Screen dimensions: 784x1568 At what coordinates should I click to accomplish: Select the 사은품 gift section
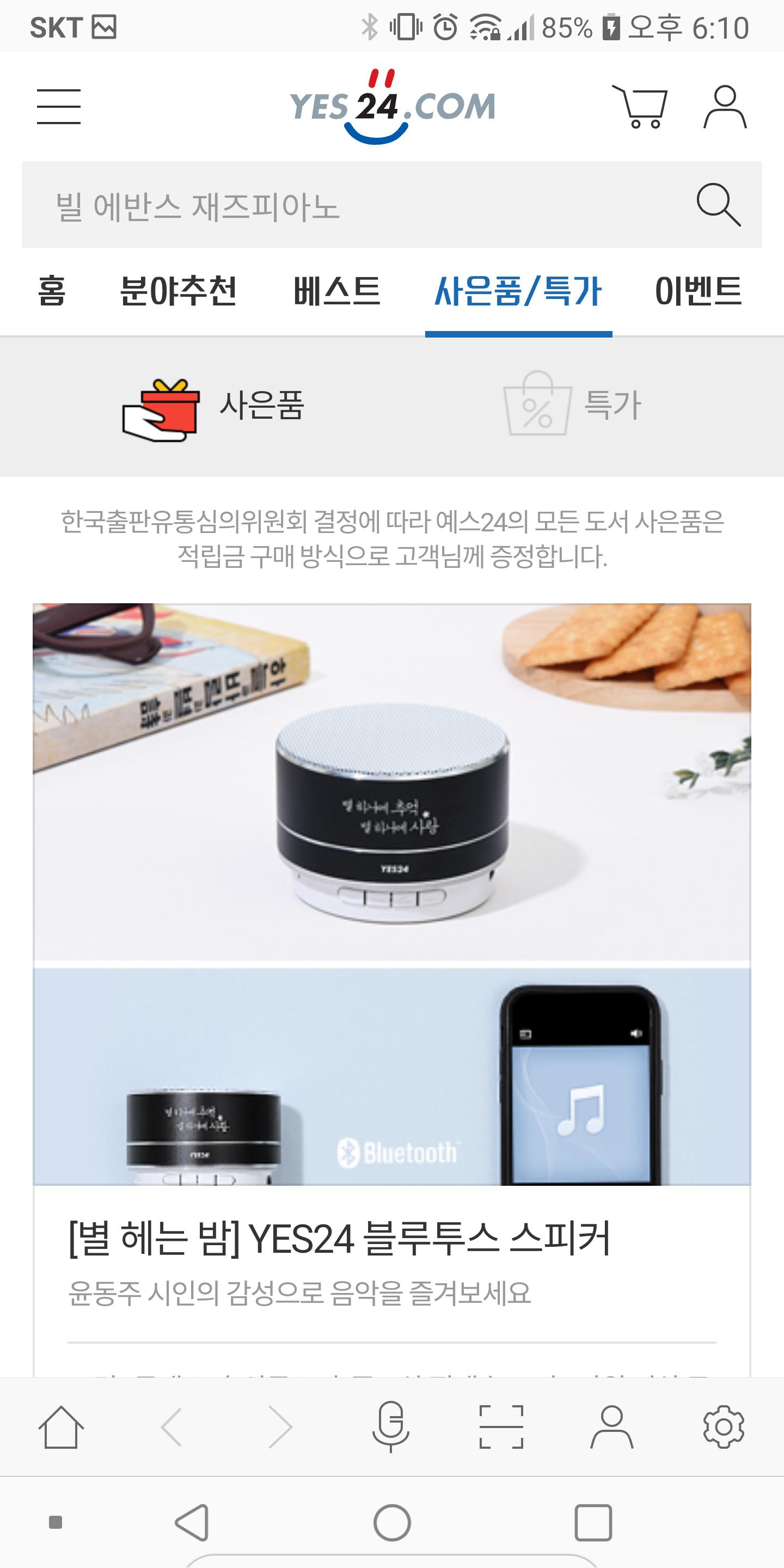click(213, 406)
